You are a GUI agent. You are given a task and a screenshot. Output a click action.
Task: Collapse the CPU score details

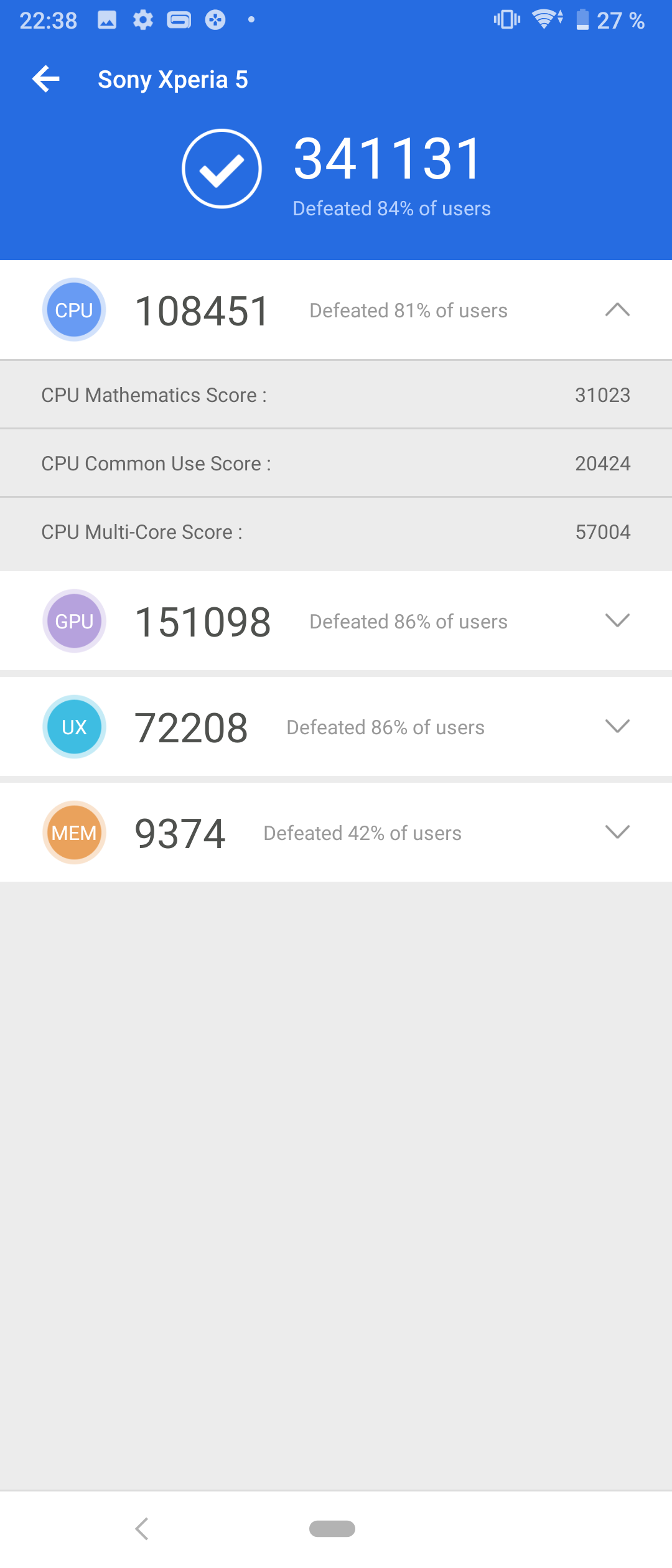[617, 310]
